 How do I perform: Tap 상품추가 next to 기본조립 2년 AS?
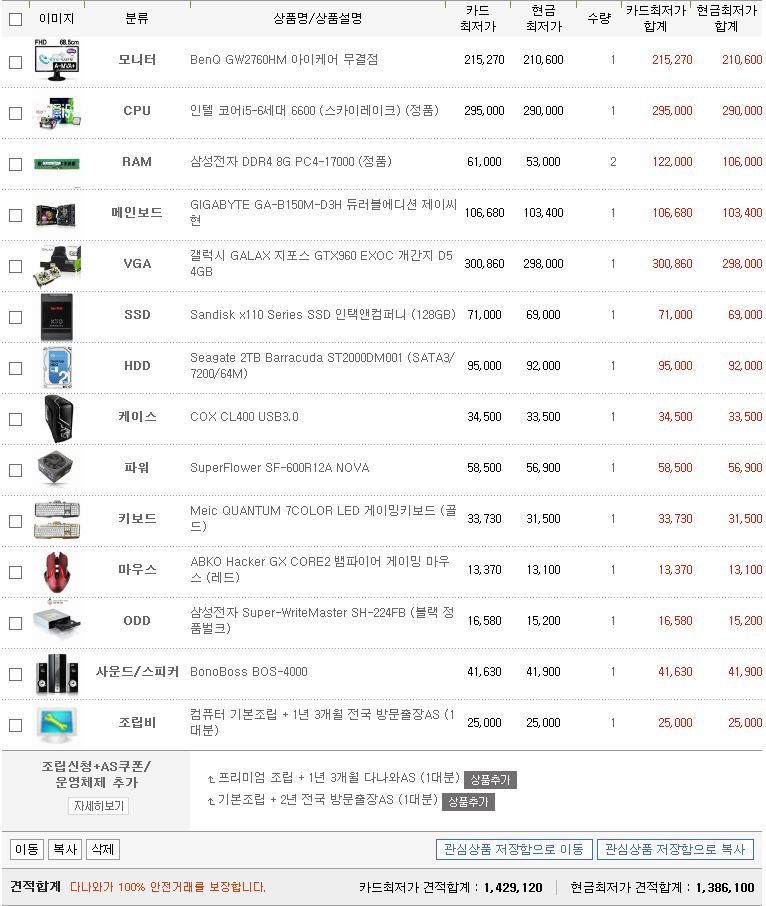[x=468, y=801]
